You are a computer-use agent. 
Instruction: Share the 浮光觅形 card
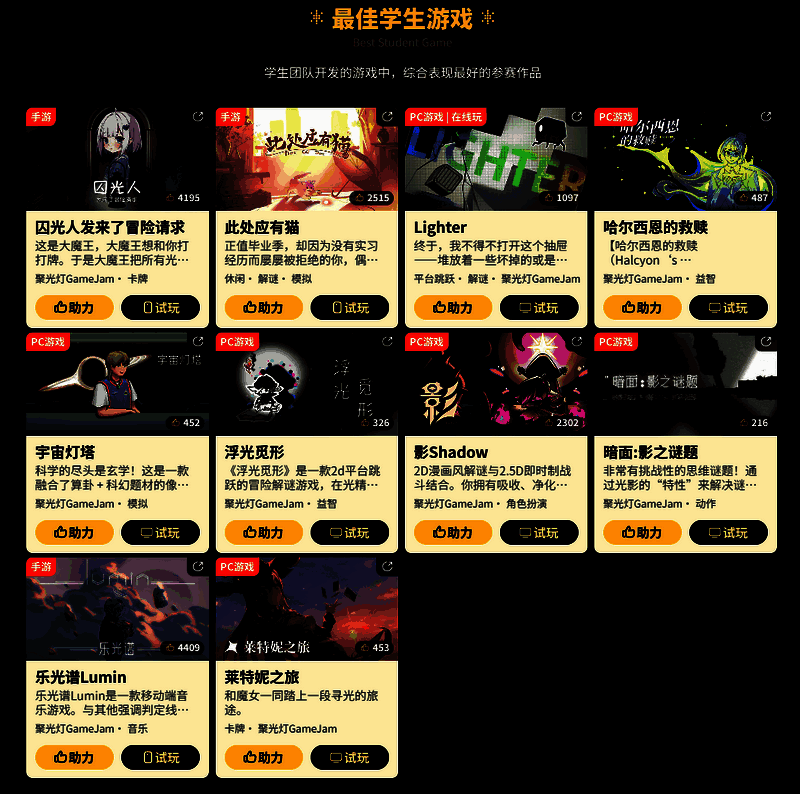click(387, 342)
